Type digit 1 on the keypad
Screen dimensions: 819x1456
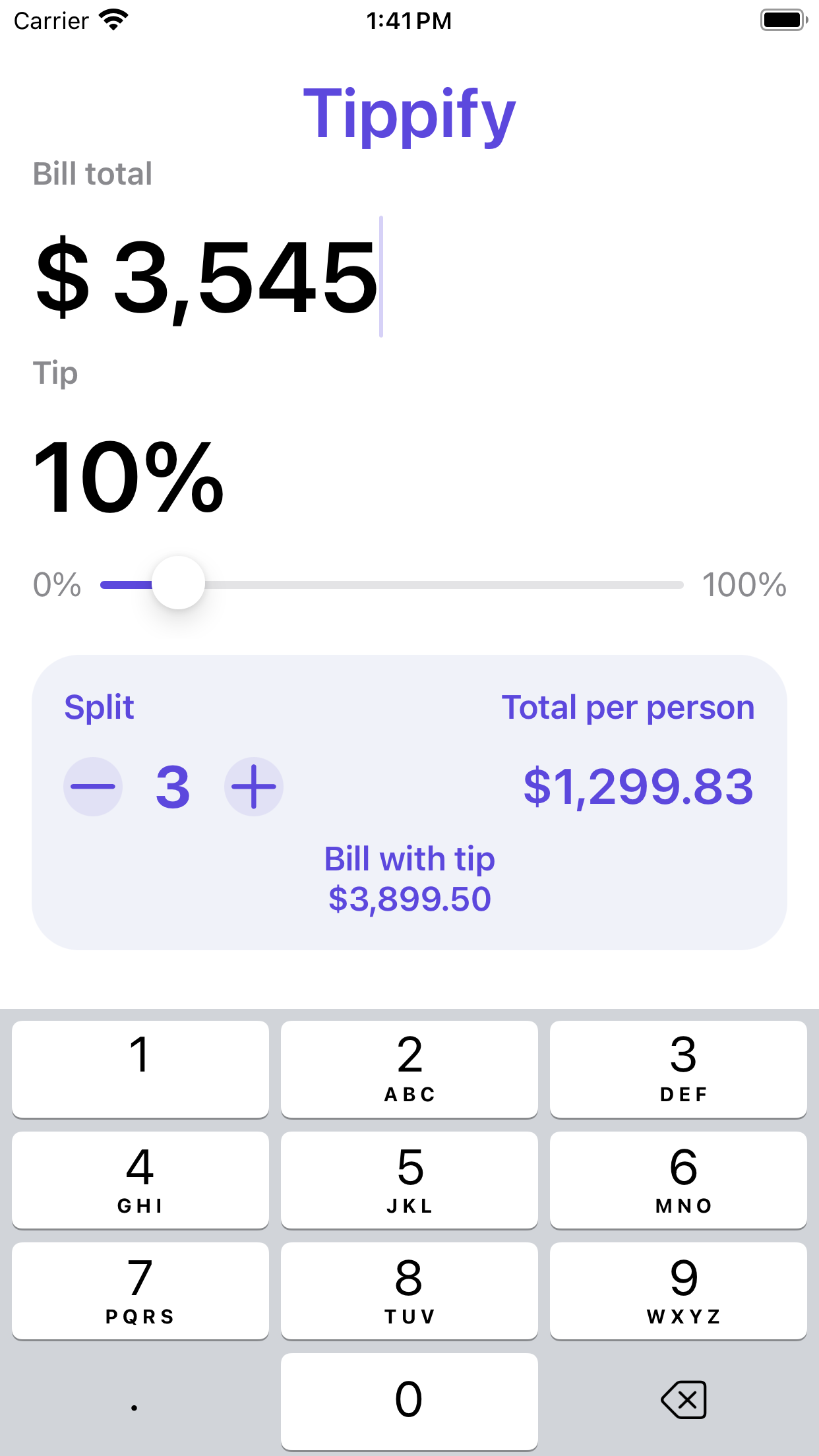click(x=140, y=1069)
